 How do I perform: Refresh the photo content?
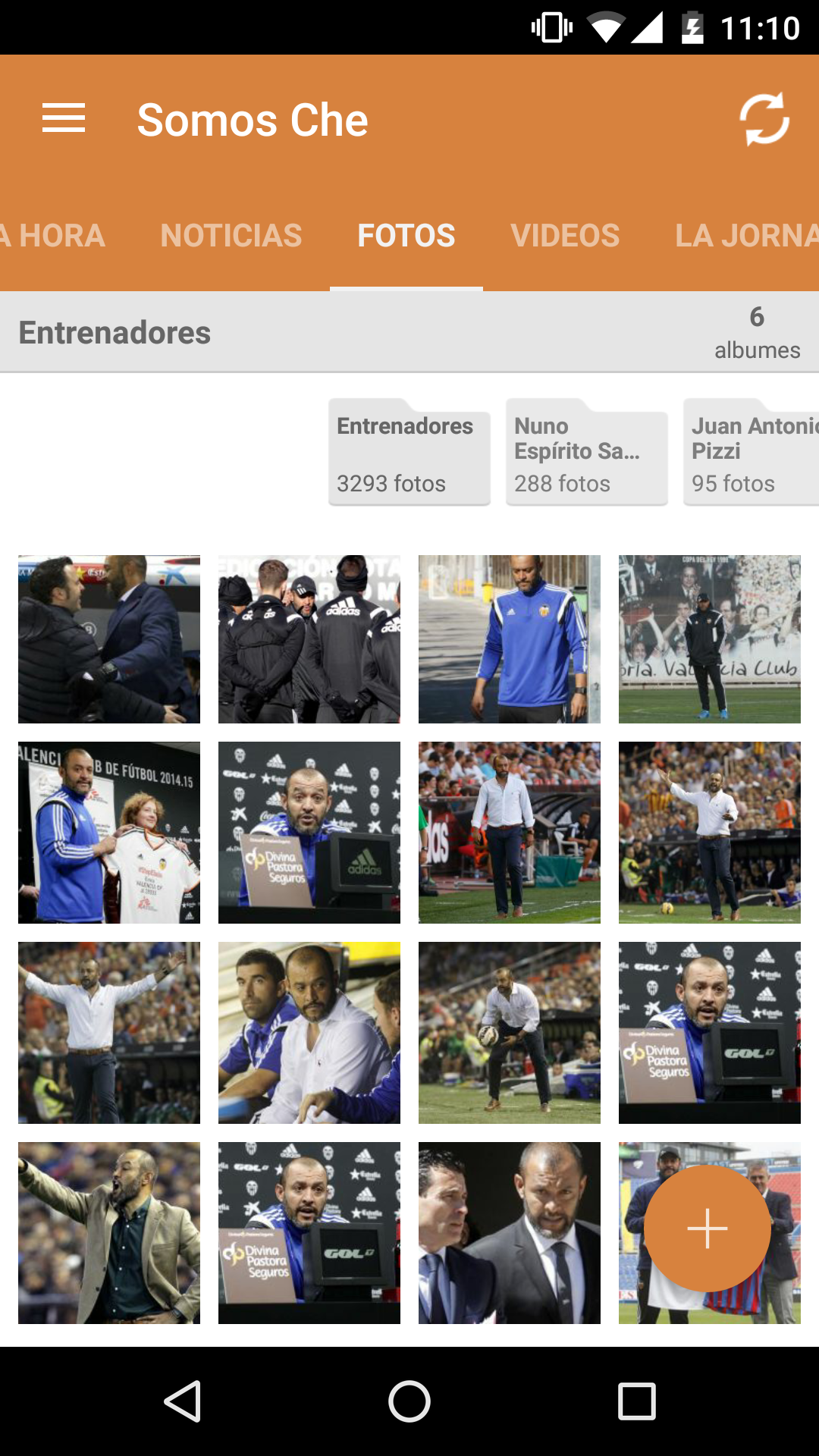coord(764,119)
